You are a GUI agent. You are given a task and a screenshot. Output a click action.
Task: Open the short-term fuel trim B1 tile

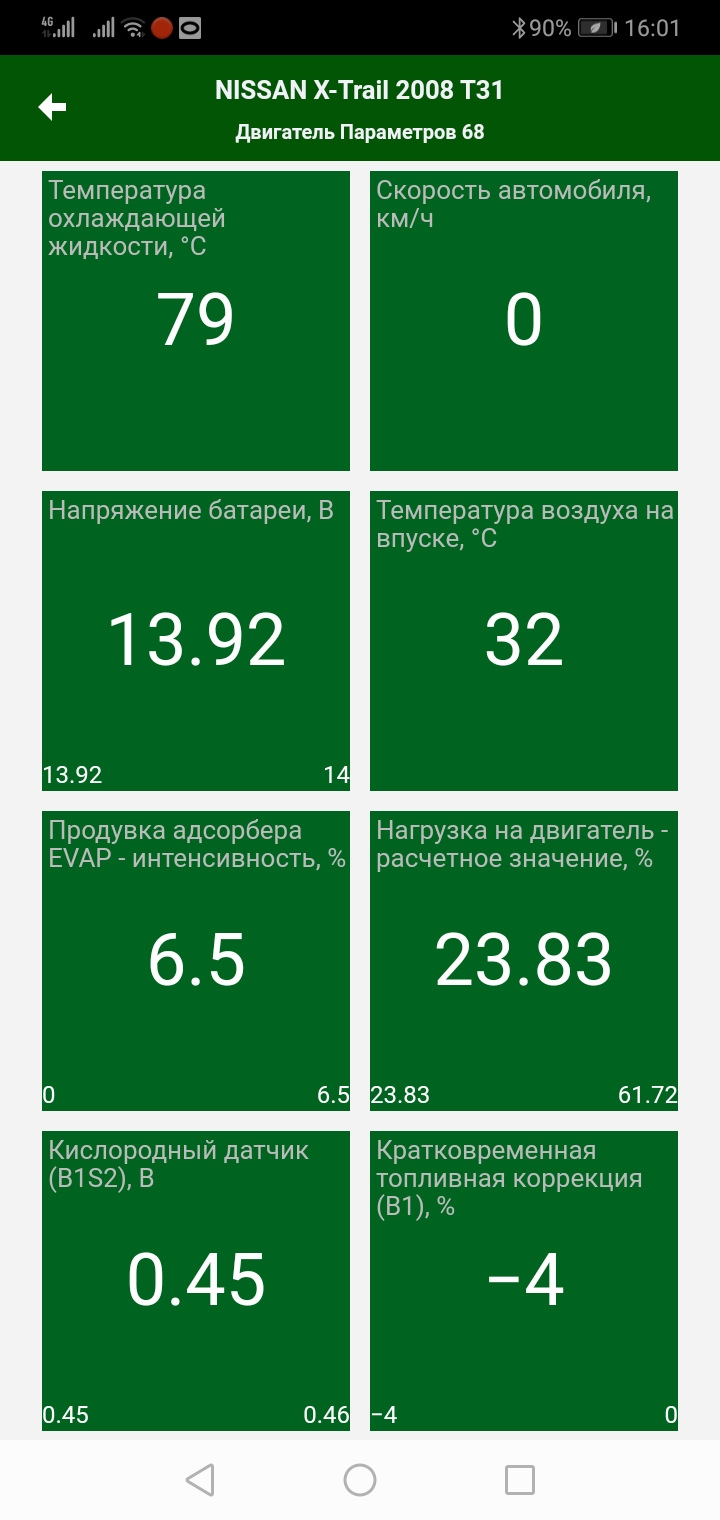[x=524, y=1280]
